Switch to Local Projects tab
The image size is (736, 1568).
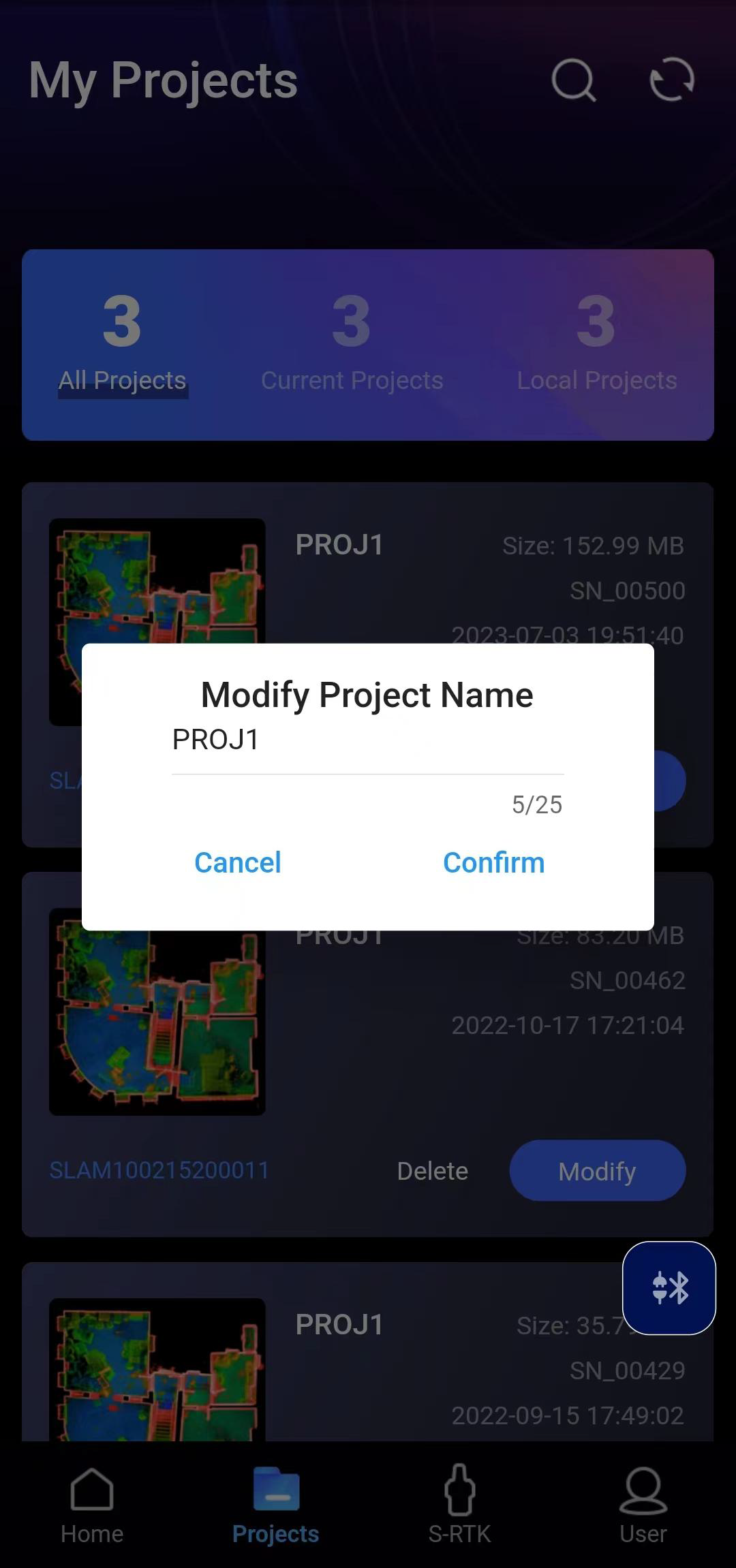(x=596, y=344)
